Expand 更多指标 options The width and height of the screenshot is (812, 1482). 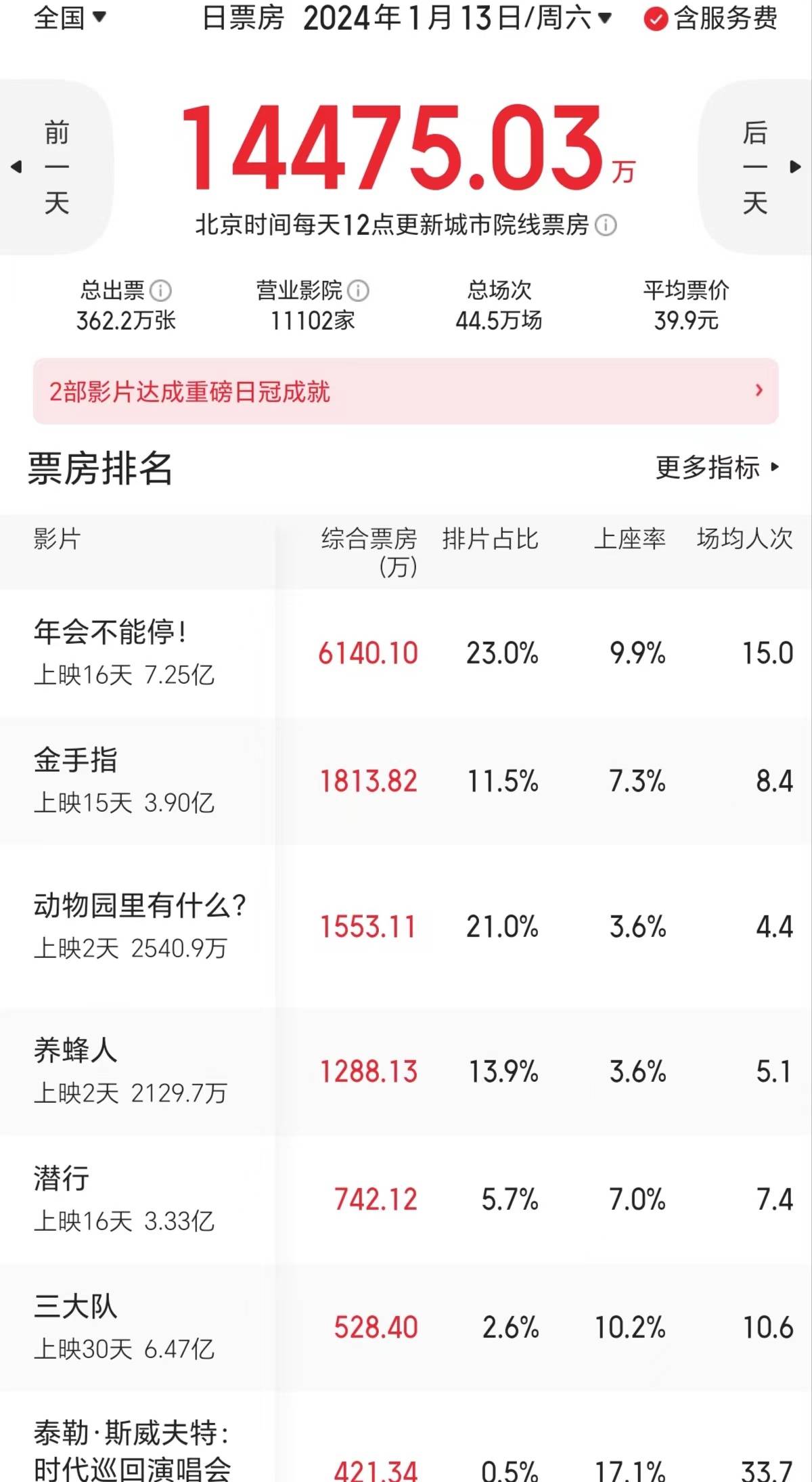point(717,467)
